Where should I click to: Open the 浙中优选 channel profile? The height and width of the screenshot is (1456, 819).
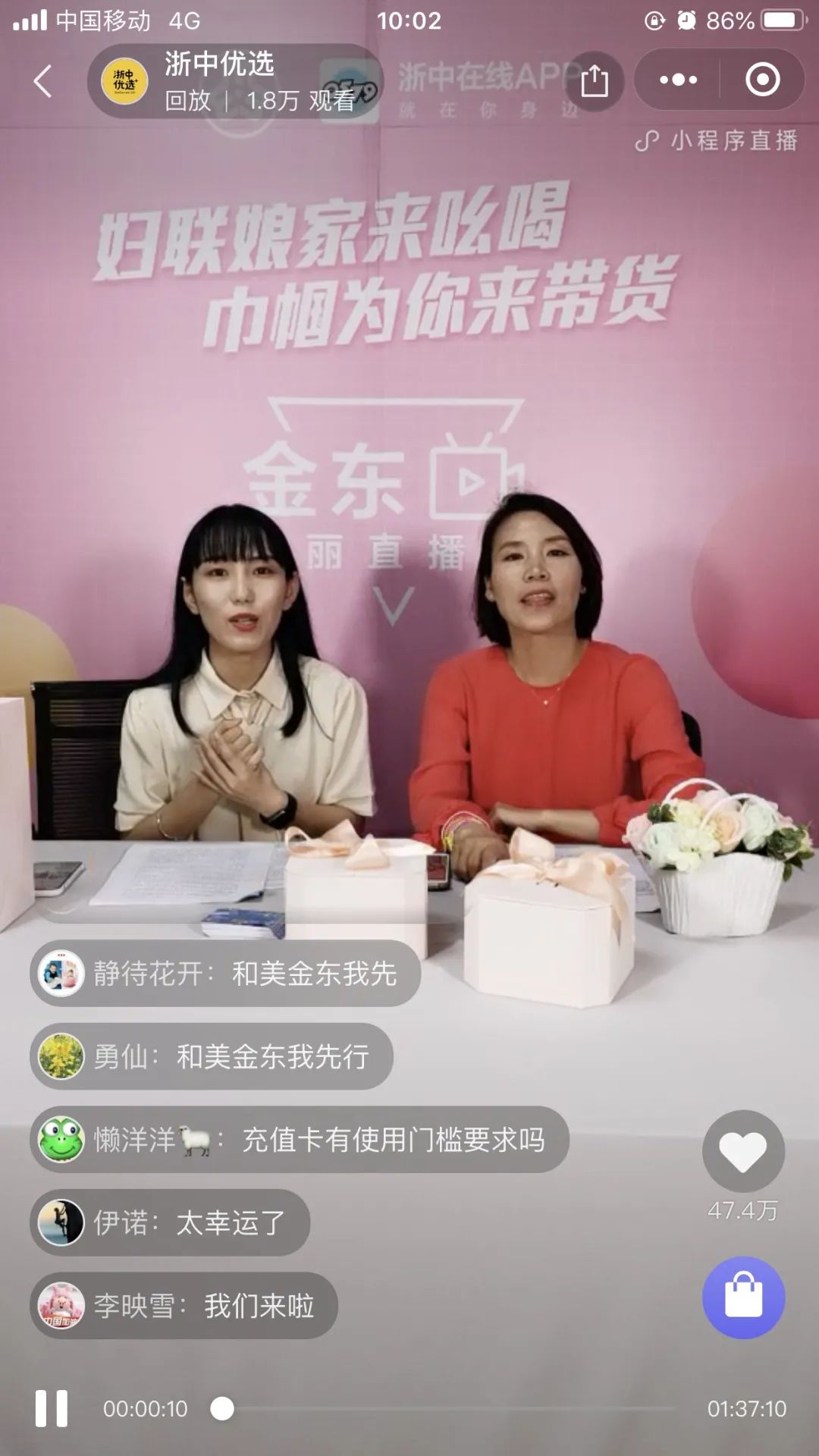124,81
